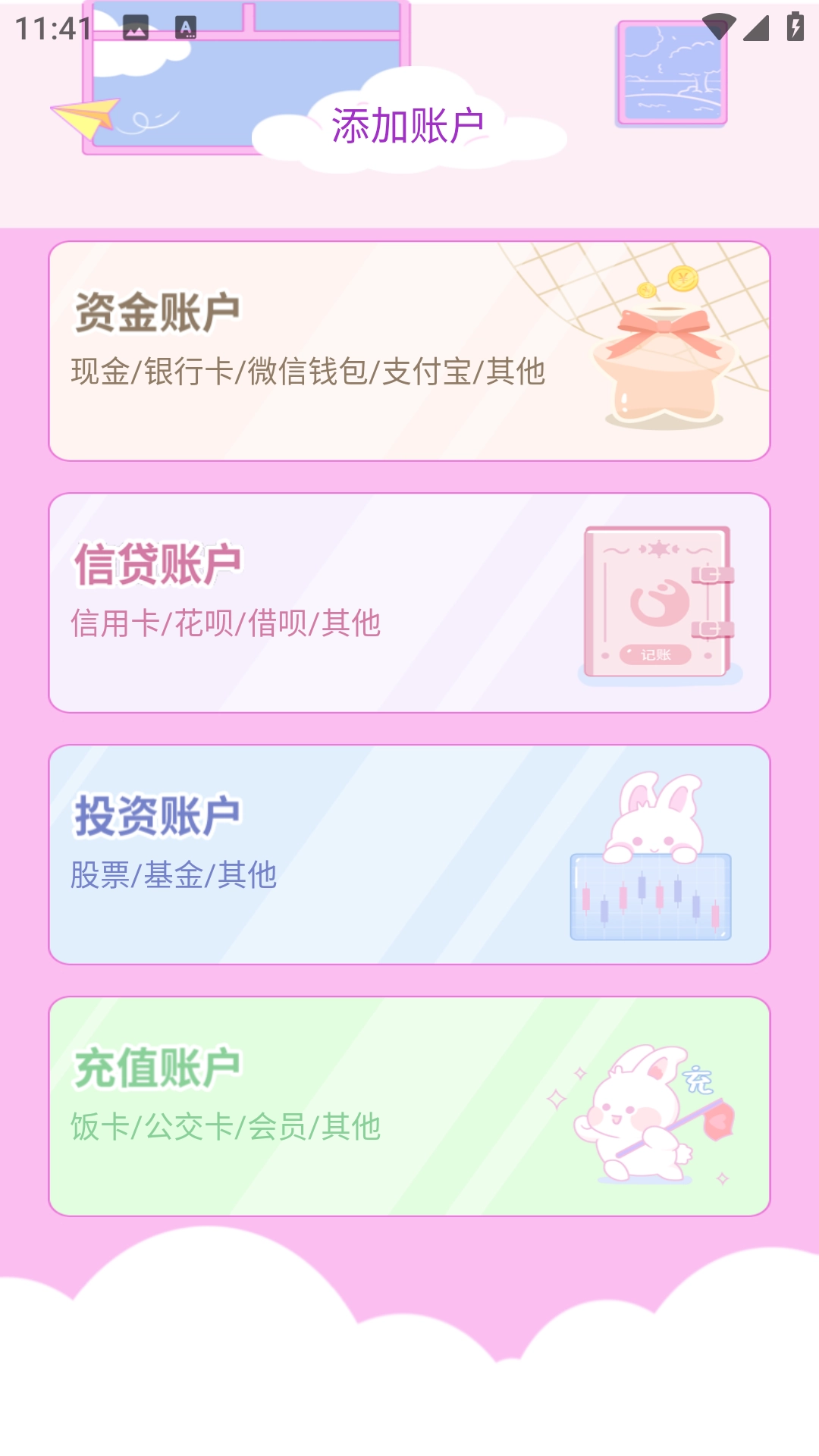This screenshot has width=819, height=1456.
Task: Open the 信贷账户 card
Action: pyautogui.click(x=409, y=603)
